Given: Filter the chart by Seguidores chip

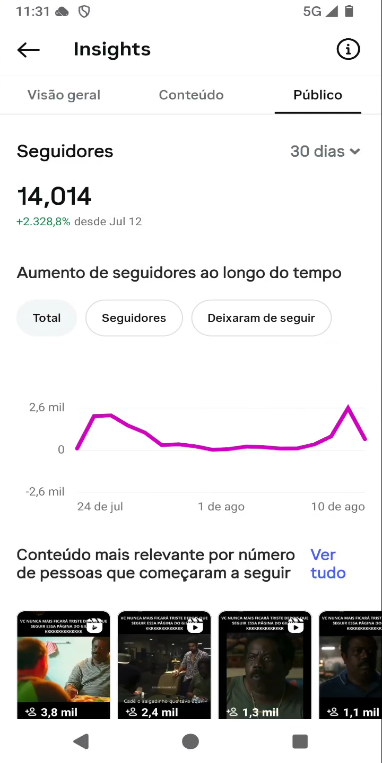Looking at the screenshot, I should pos(134,318).
